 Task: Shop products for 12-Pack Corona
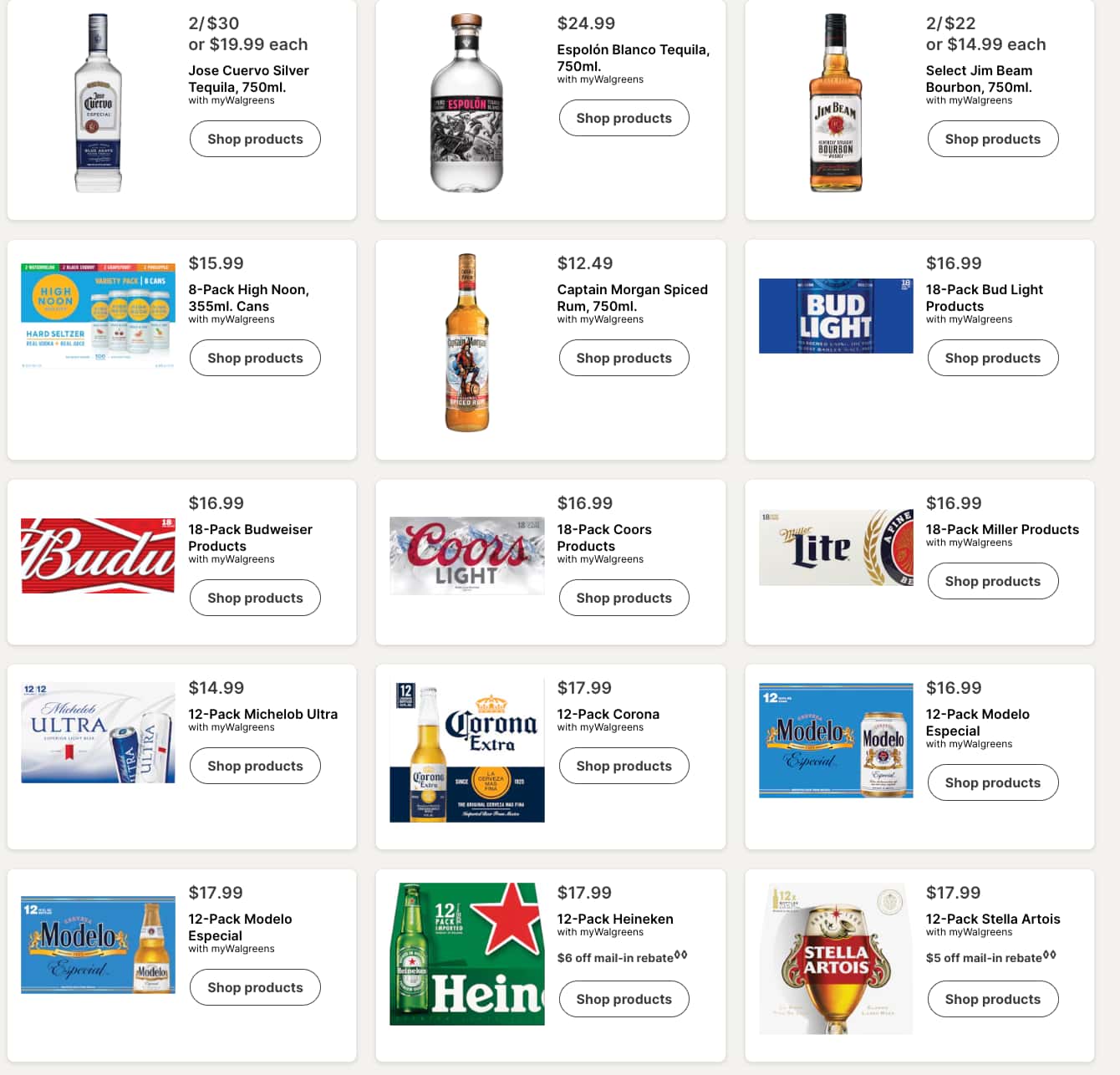tap(624, 766)
